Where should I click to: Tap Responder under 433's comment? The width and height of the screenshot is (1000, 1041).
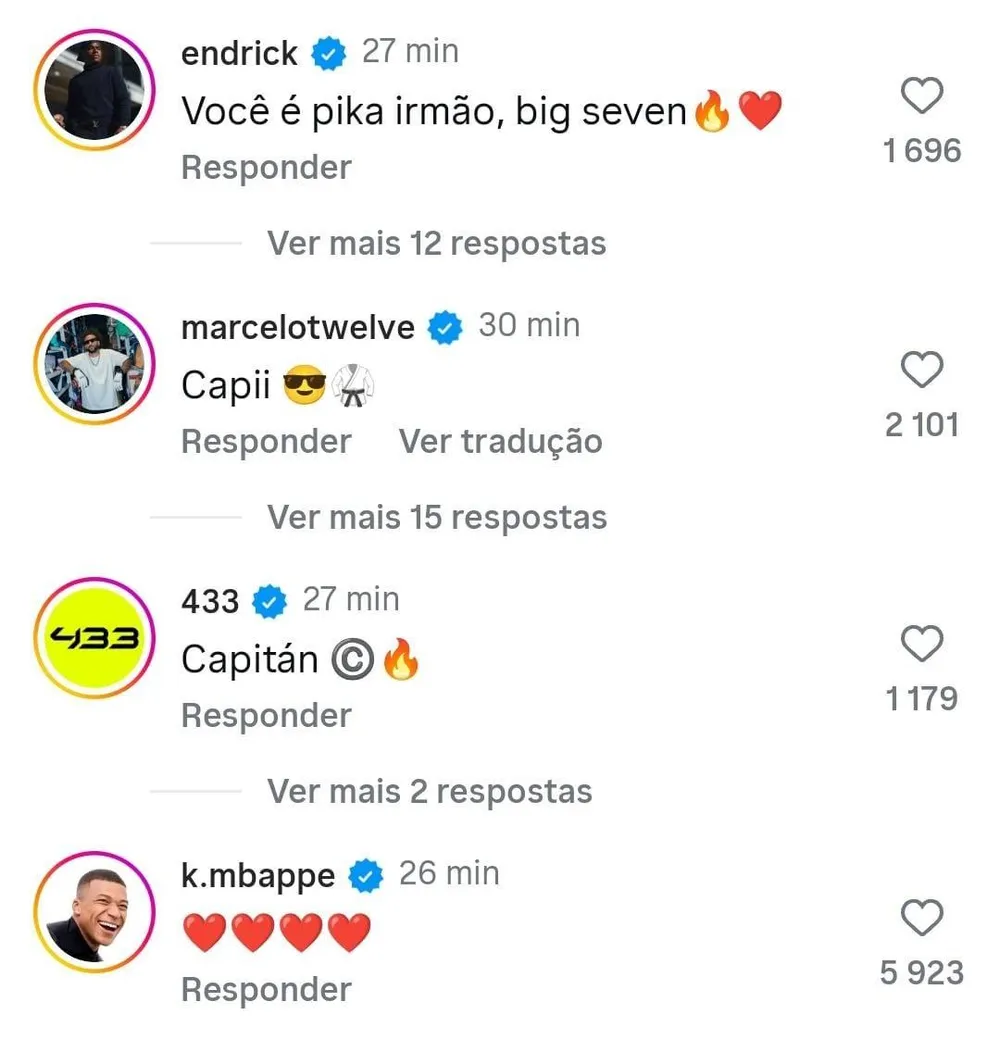tap(266, 716)
